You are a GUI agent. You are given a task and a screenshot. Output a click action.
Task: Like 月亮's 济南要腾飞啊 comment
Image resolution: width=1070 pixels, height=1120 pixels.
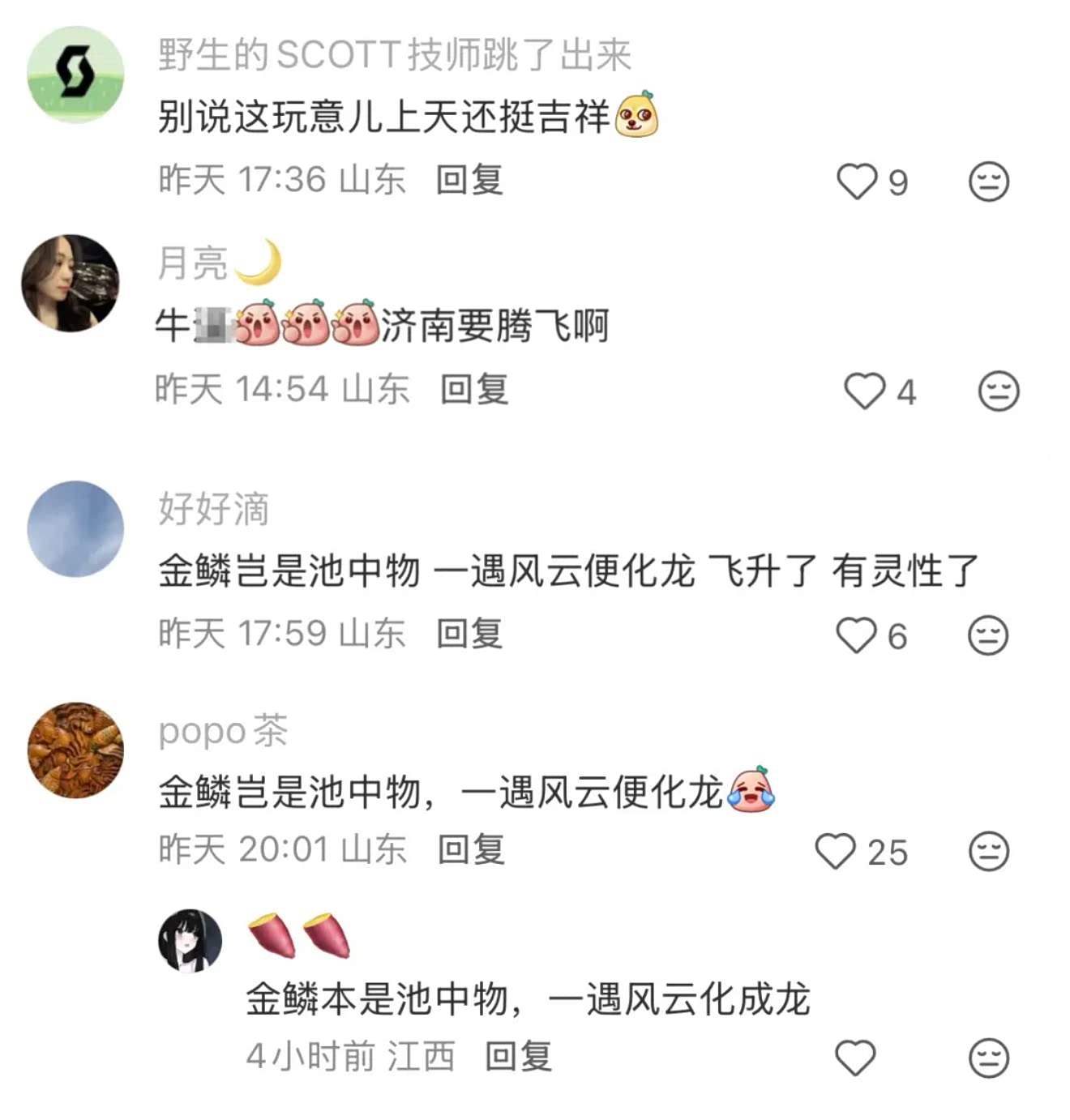tap(864, 391)
